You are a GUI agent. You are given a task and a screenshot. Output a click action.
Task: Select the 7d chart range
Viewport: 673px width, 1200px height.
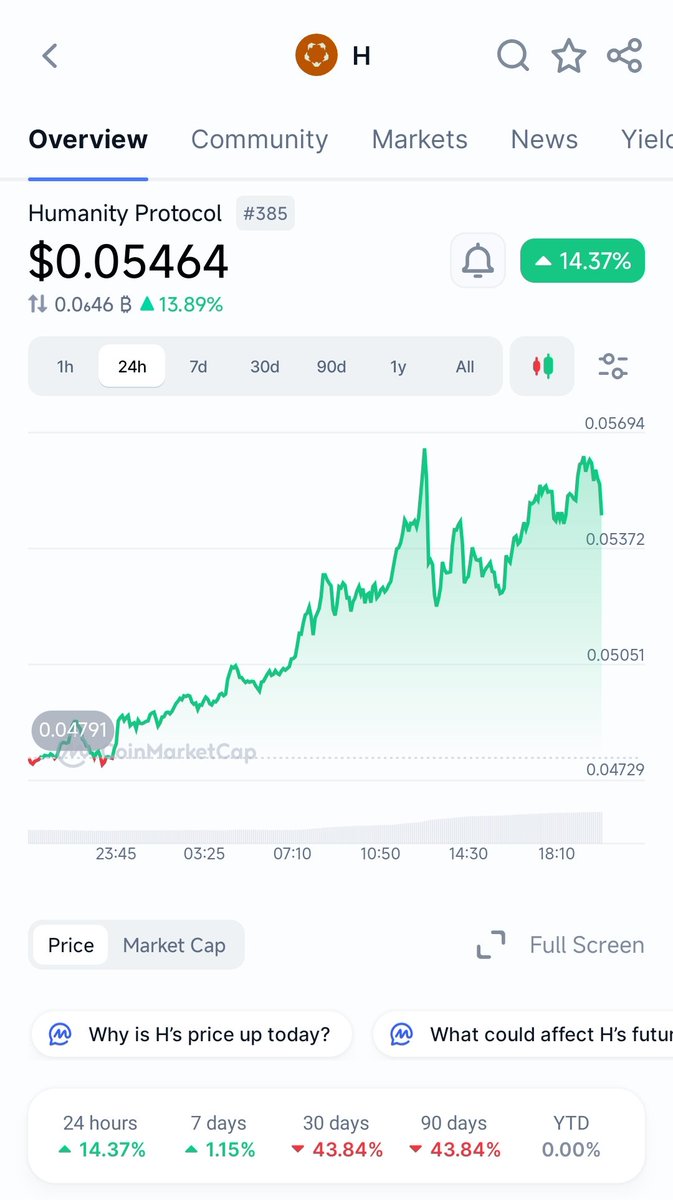(198, 367)
